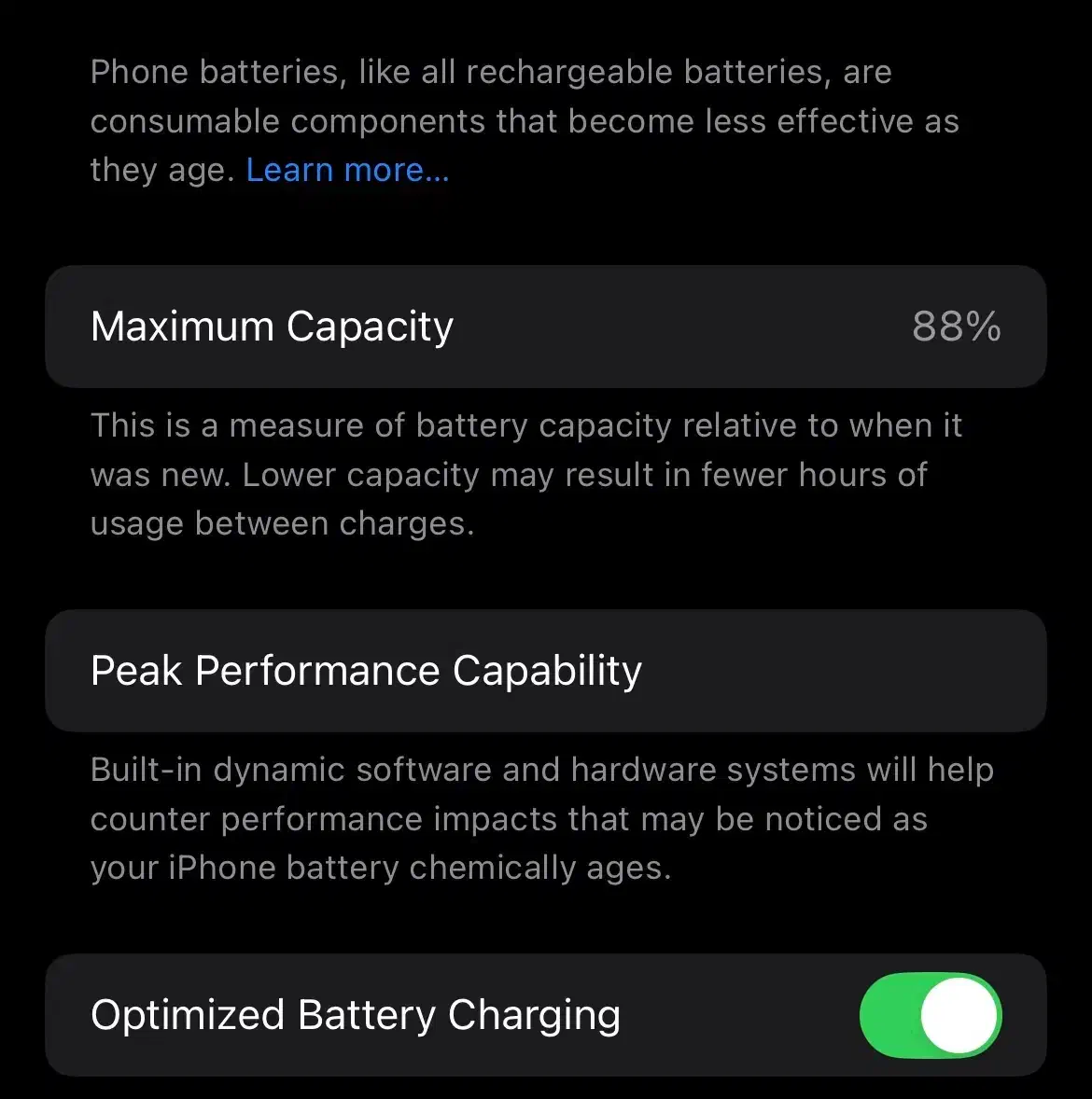Viewport: 1092px width, 1099px height.
Task: Open the Learn more link
Action: 347,171
